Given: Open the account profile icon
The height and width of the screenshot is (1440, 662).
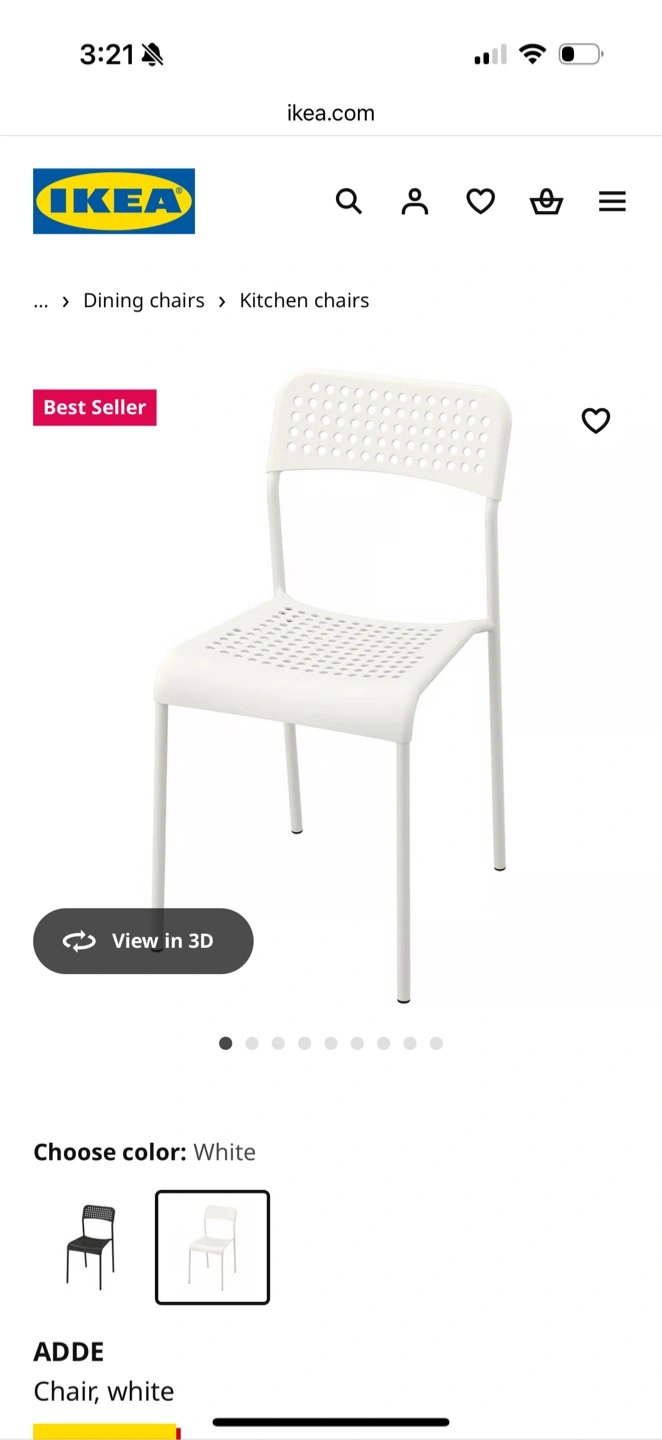Looking at the screenshot, I should [x=414, y=201].
